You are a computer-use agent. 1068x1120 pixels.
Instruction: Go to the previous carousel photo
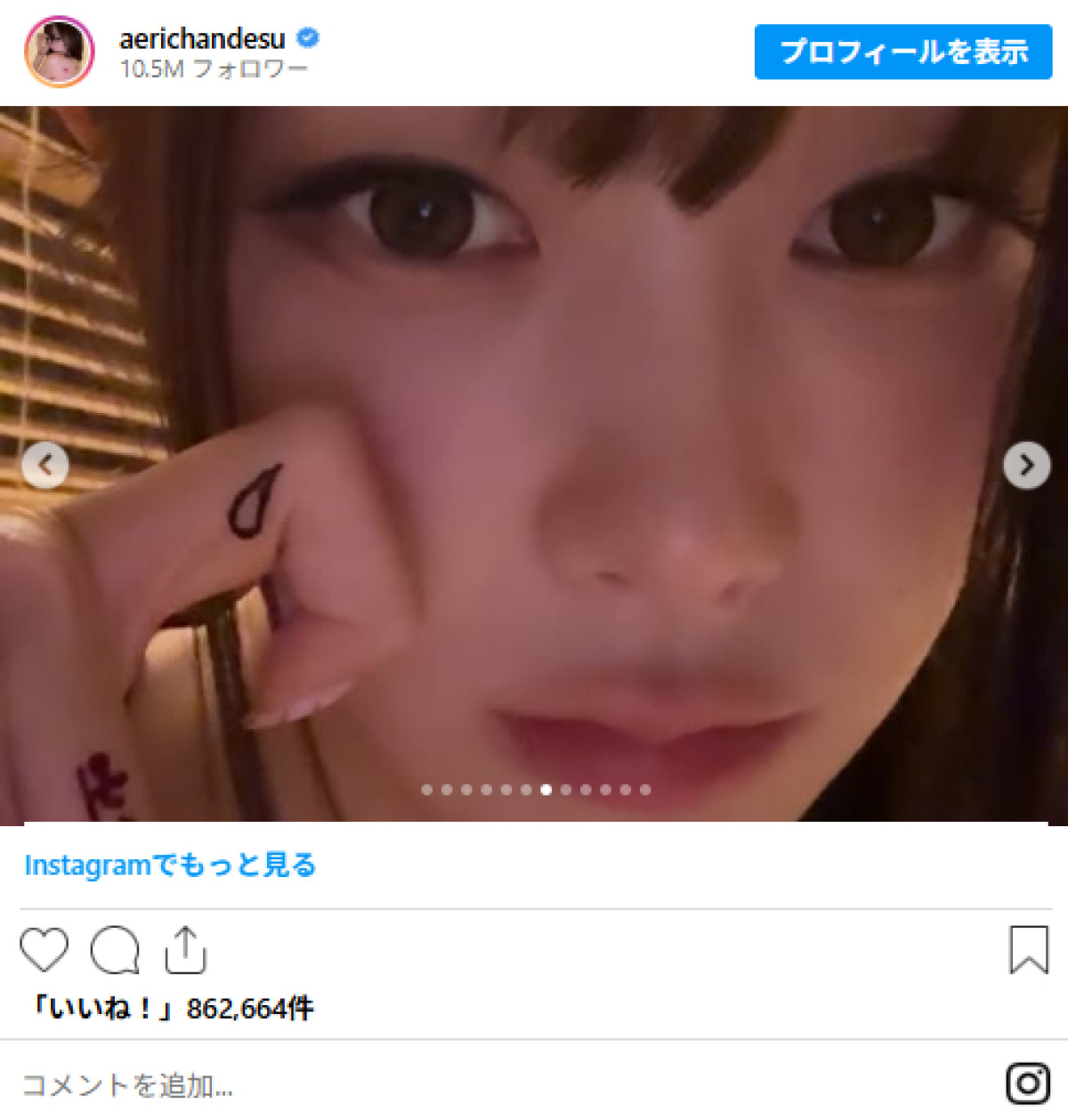[x=45, y=465]
